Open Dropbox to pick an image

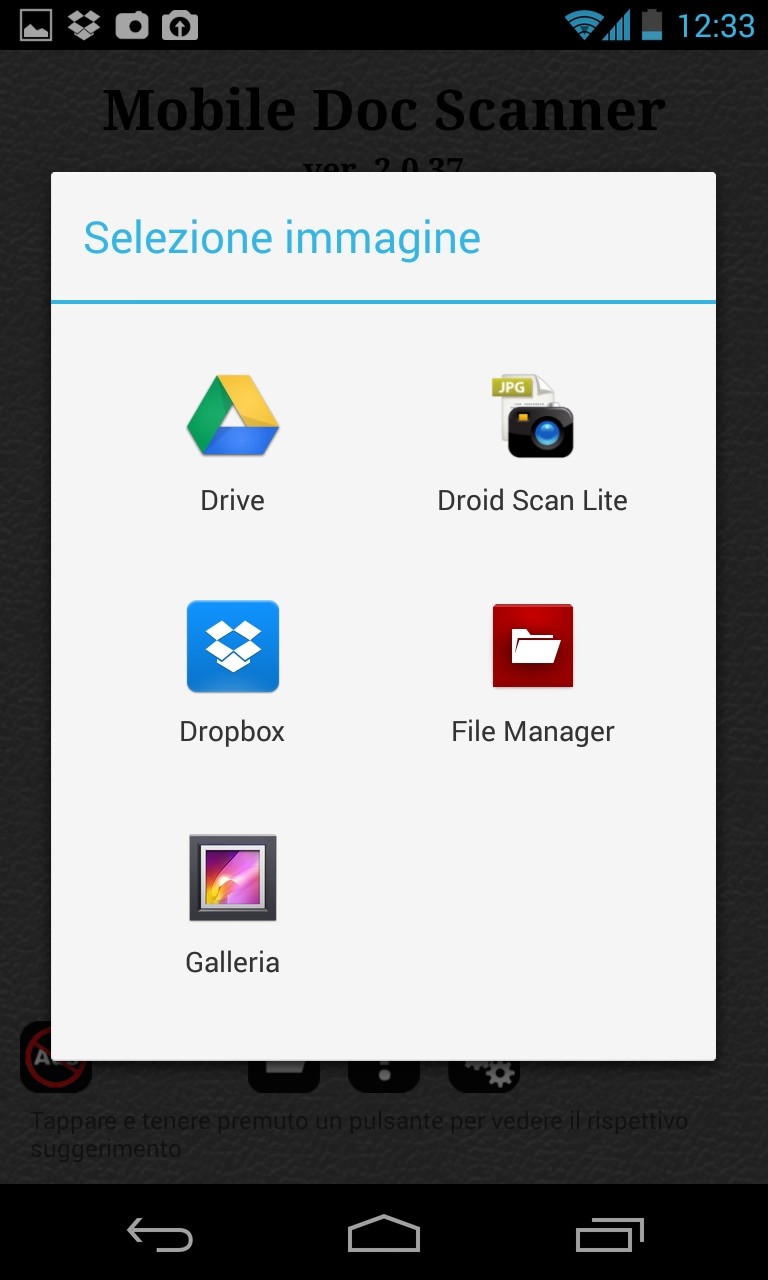click(232, 670)
